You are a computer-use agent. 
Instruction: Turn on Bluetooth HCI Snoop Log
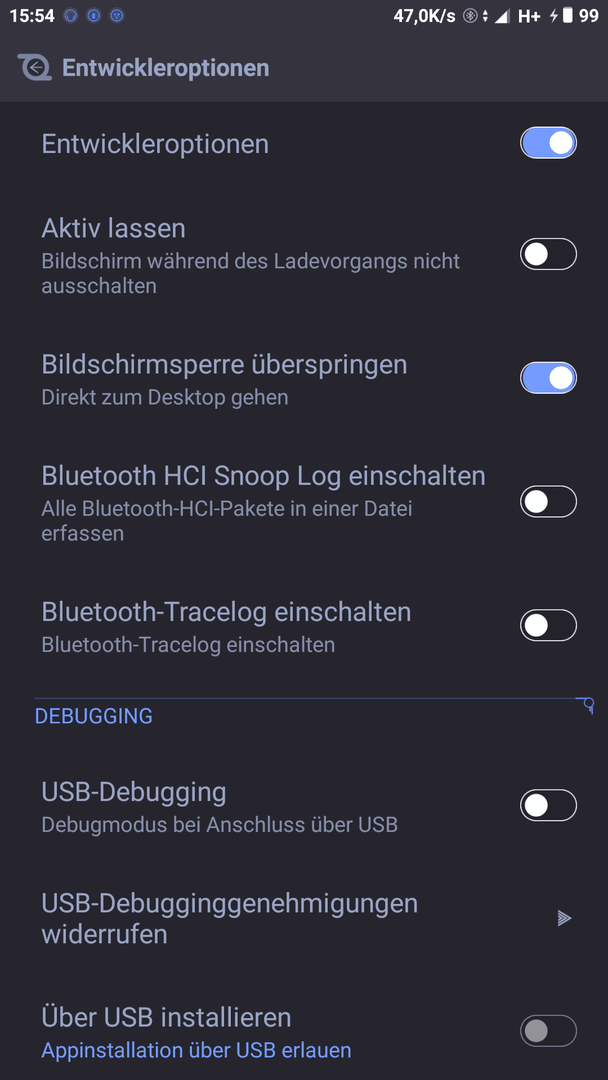(x=548, y=502)
